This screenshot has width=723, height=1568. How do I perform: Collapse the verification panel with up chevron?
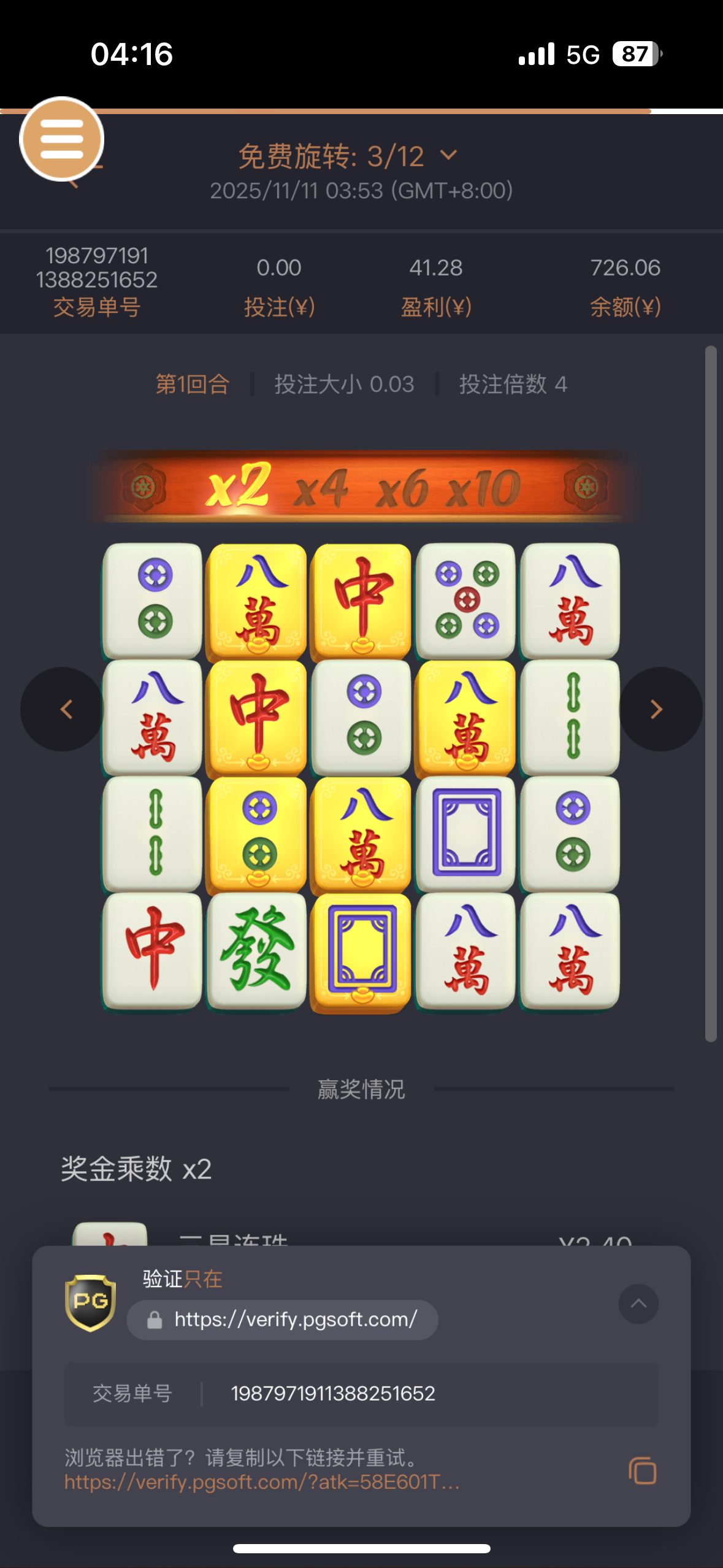[x=638, y=1304]
